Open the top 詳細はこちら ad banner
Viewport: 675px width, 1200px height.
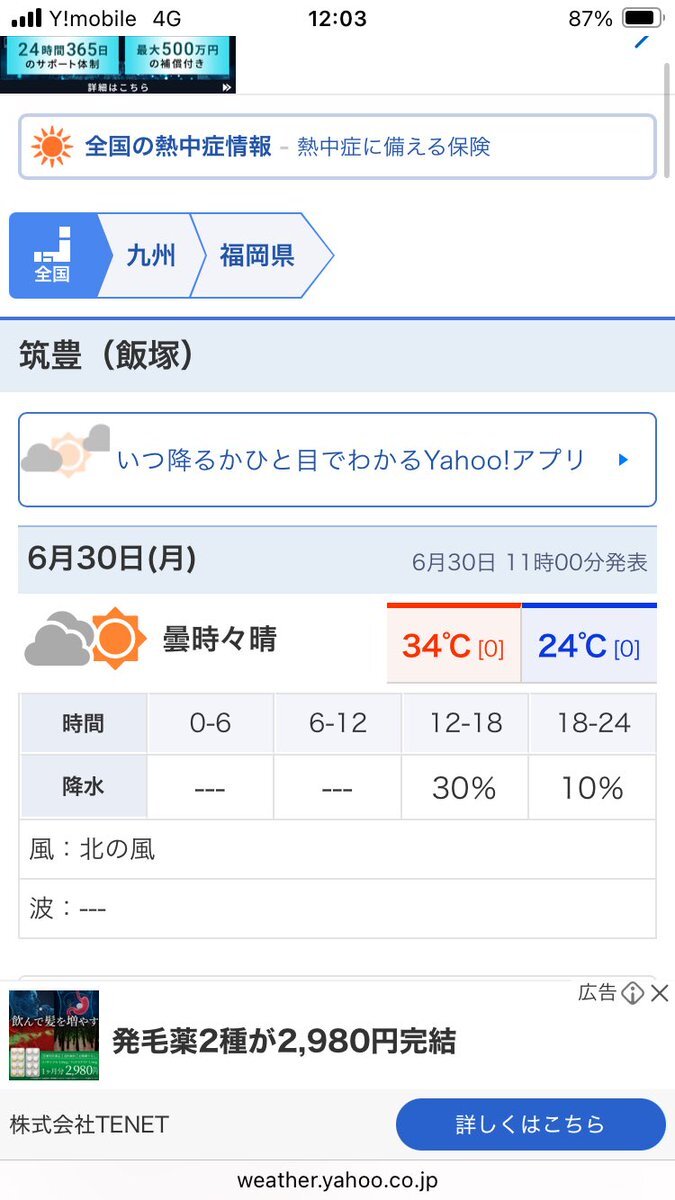(118, 65)
